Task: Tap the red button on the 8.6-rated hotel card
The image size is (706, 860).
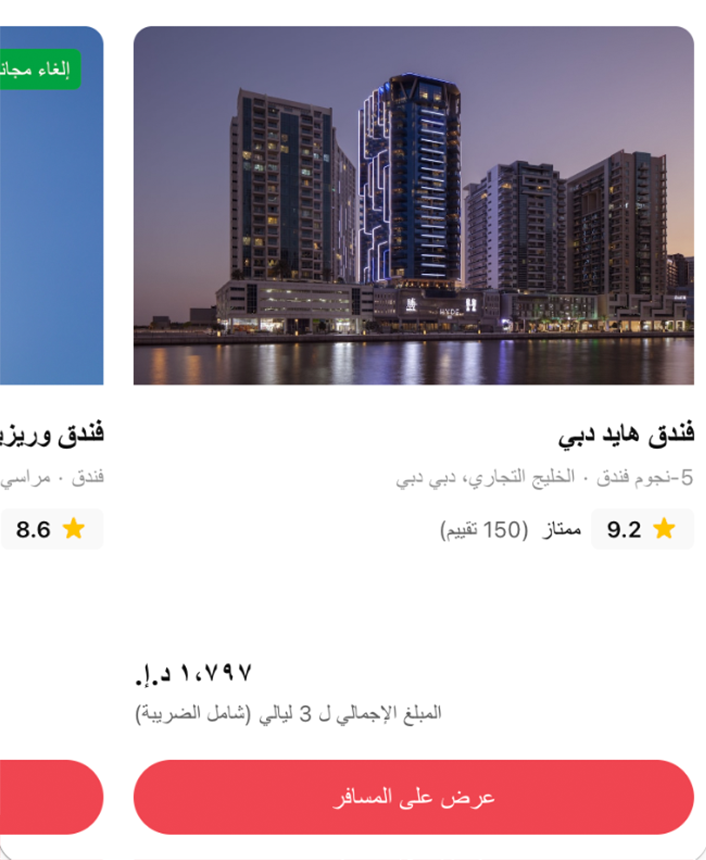Action: click(x=50, y=797)
